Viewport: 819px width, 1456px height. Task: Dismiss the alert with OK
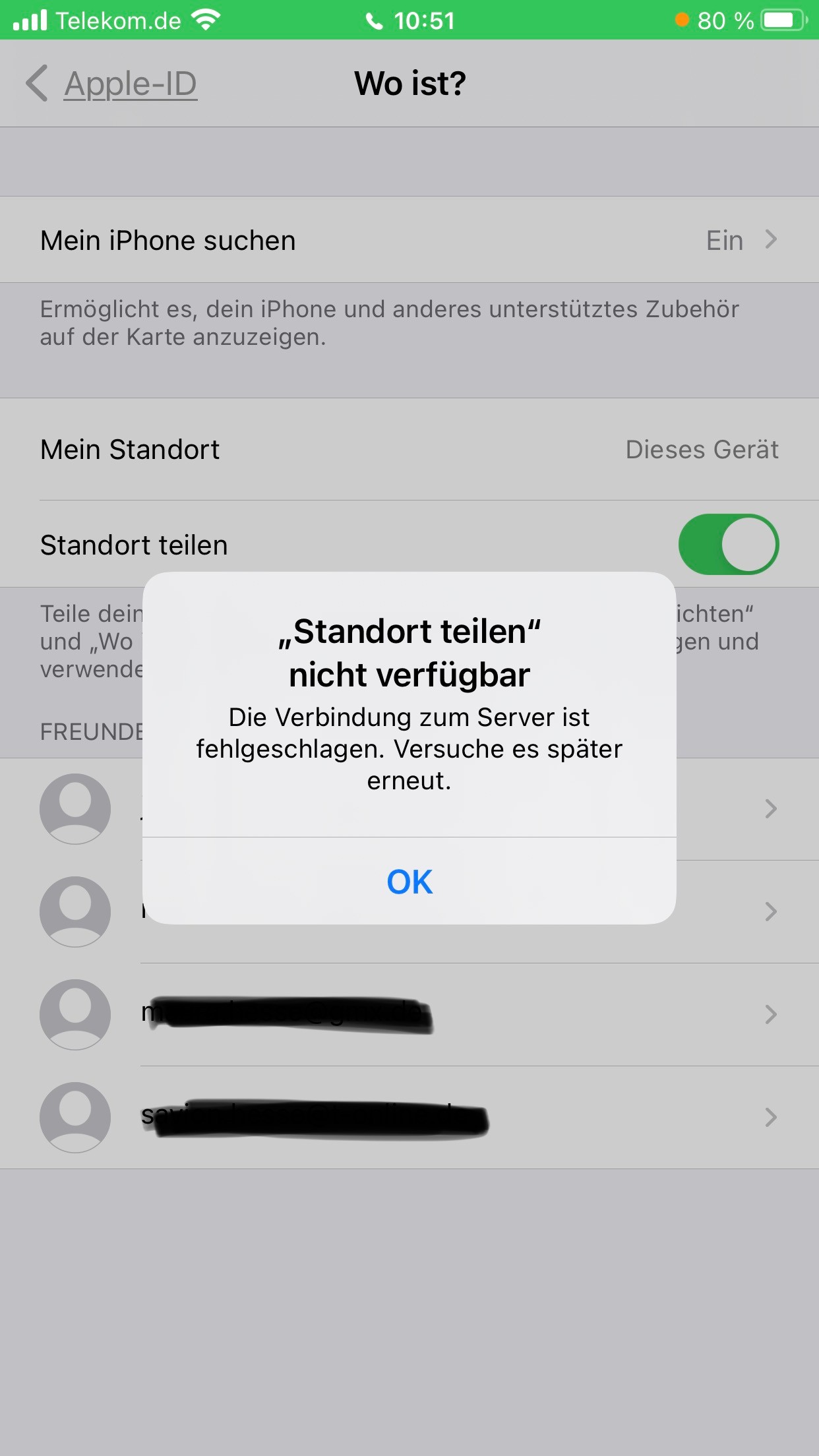[409, 881]
